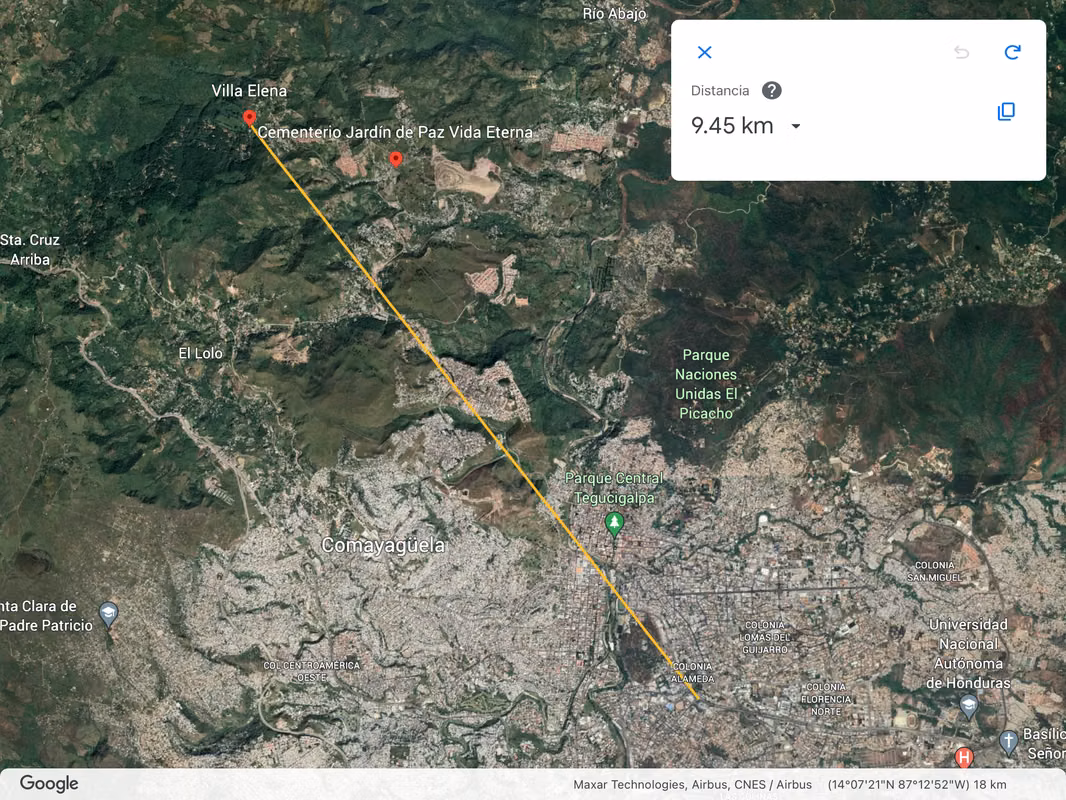Undo the last measurement point
The height and width of the screenshot is (800, 1066).
[961, 52]
